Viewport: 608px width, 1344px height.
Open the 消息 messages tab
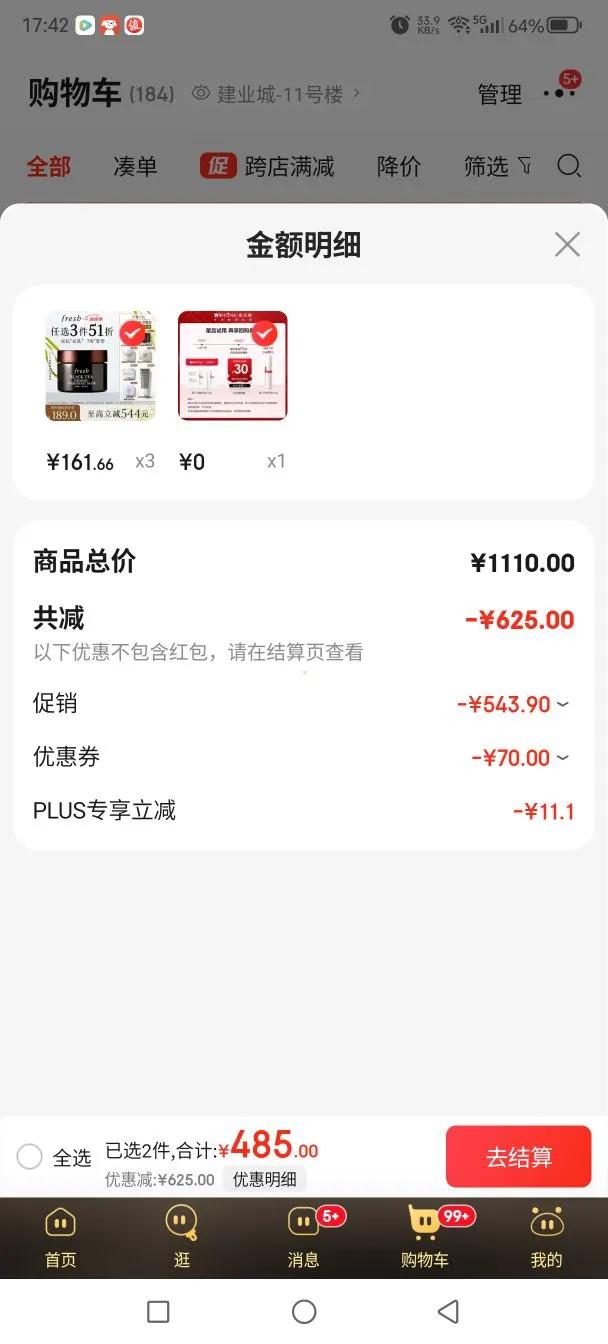(x=303, y=1236)
